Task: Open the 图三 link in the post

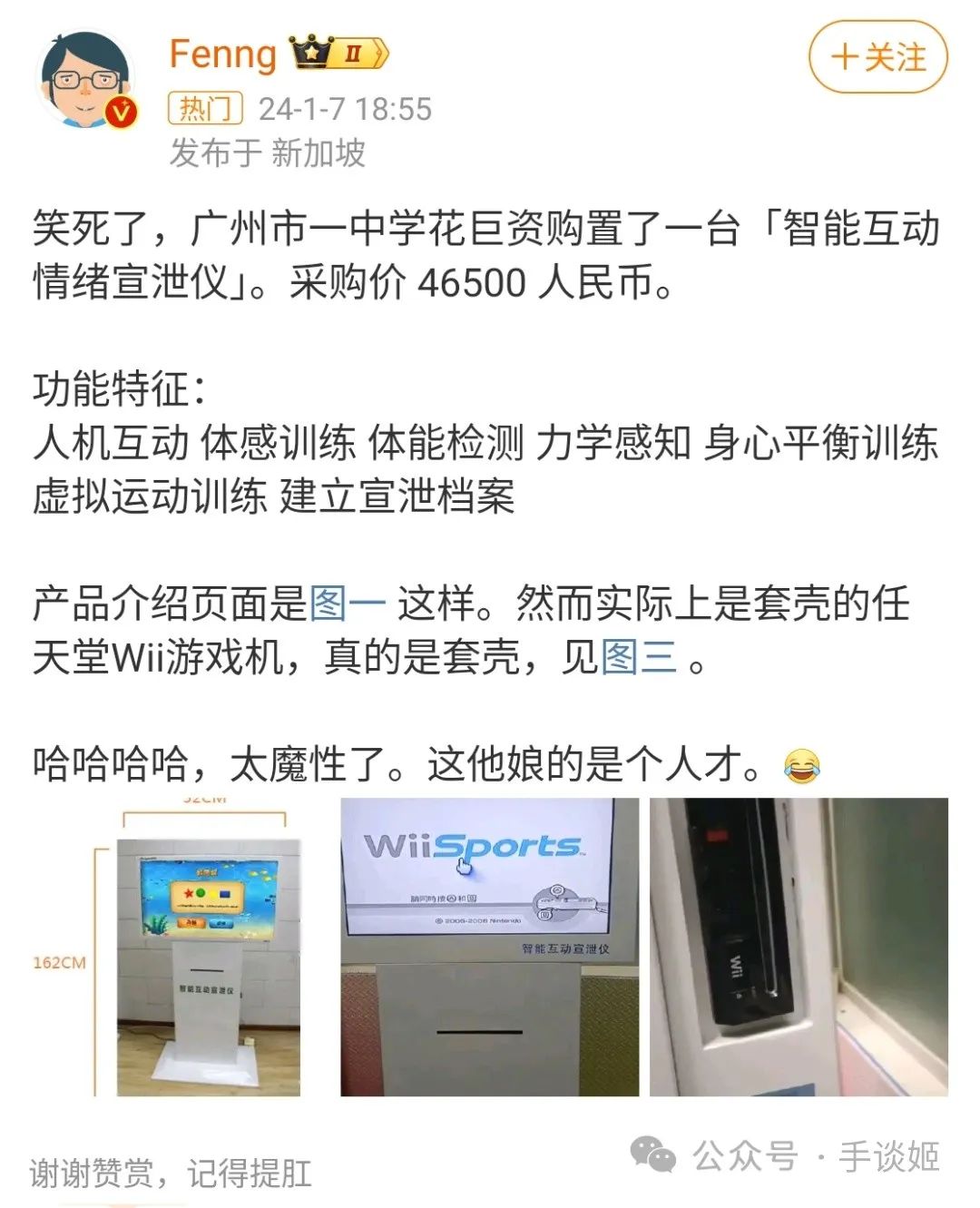Action: [639, 657]
